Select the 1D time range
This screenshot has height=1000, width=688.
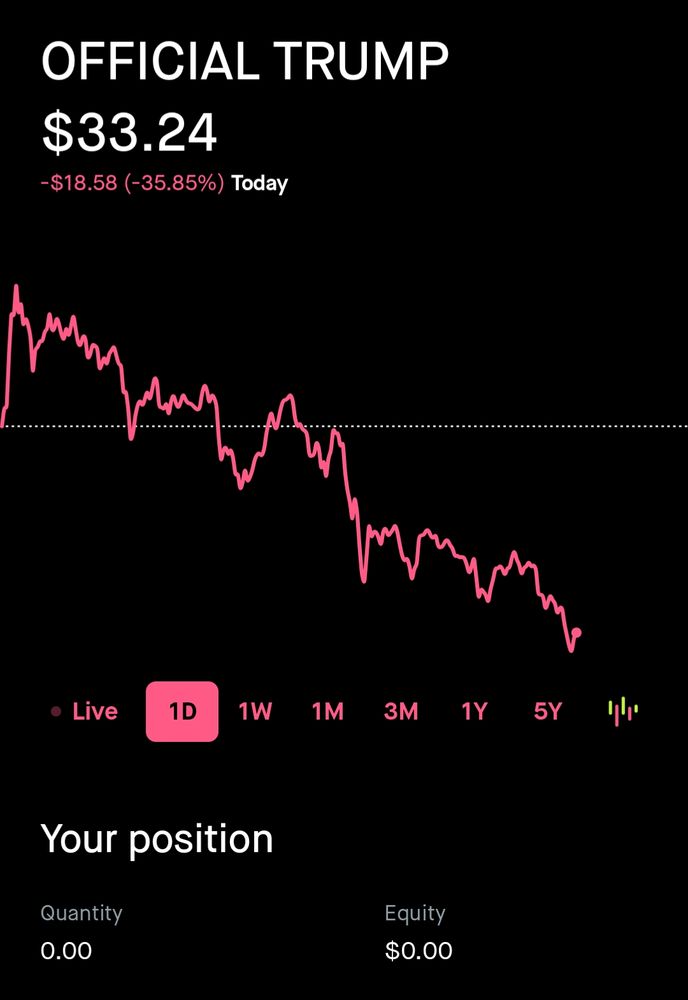[182, 712]
